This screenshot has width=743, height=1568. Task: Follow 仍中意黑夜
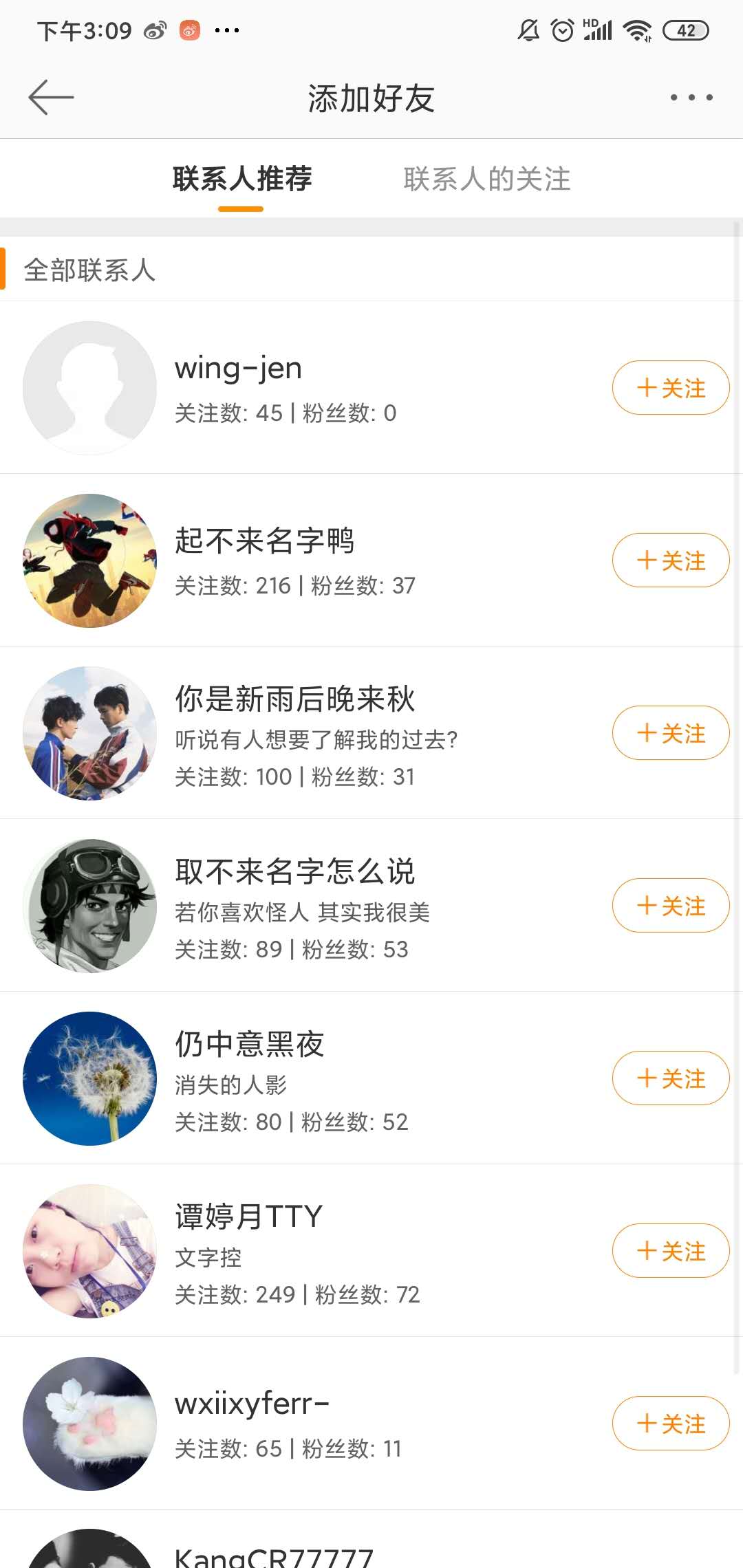670,1078
